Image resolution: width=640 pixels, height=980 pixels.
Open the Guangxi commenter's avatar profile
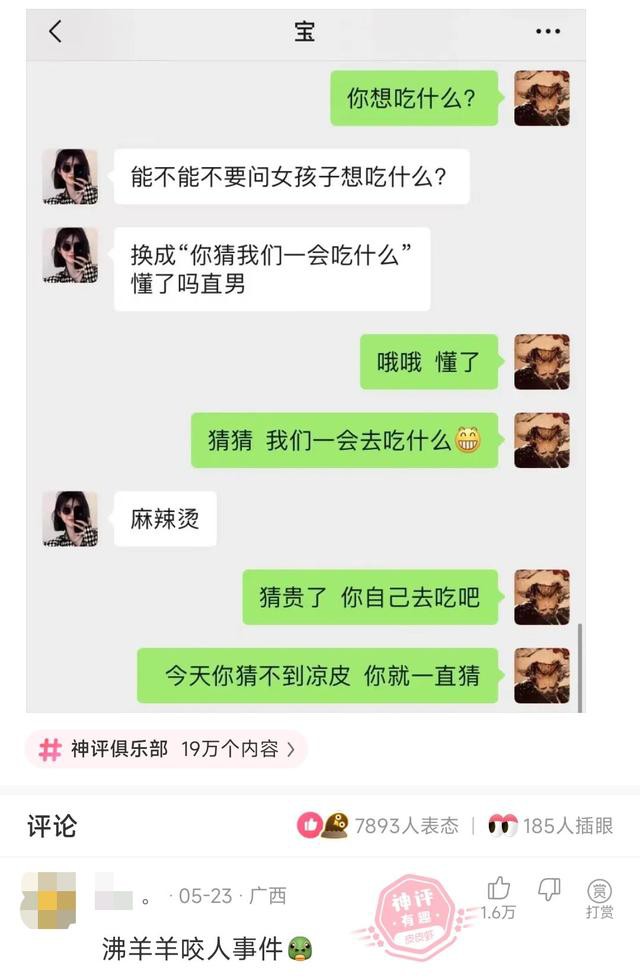point(48,900)
